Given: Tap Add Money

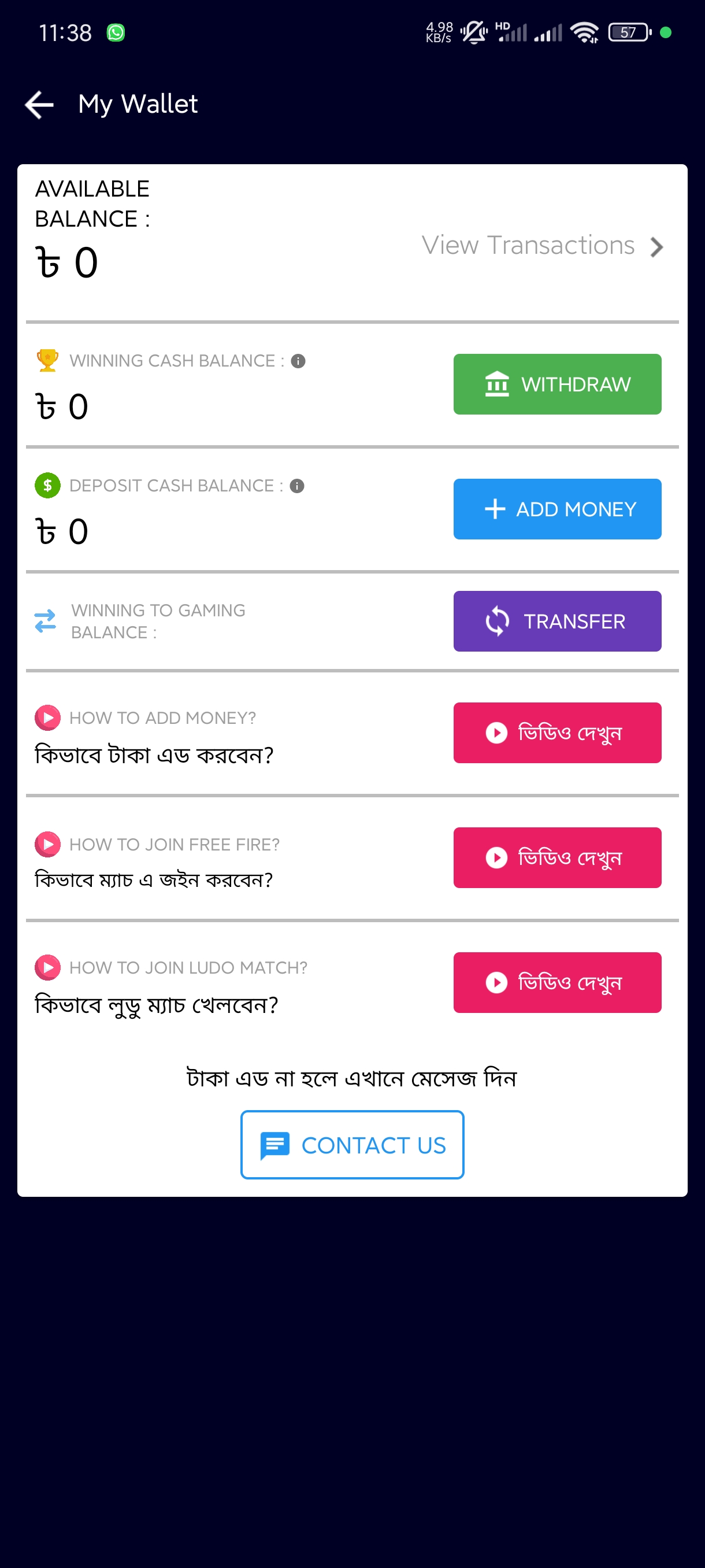Looking at the screenshot, I should coord(557,509).
